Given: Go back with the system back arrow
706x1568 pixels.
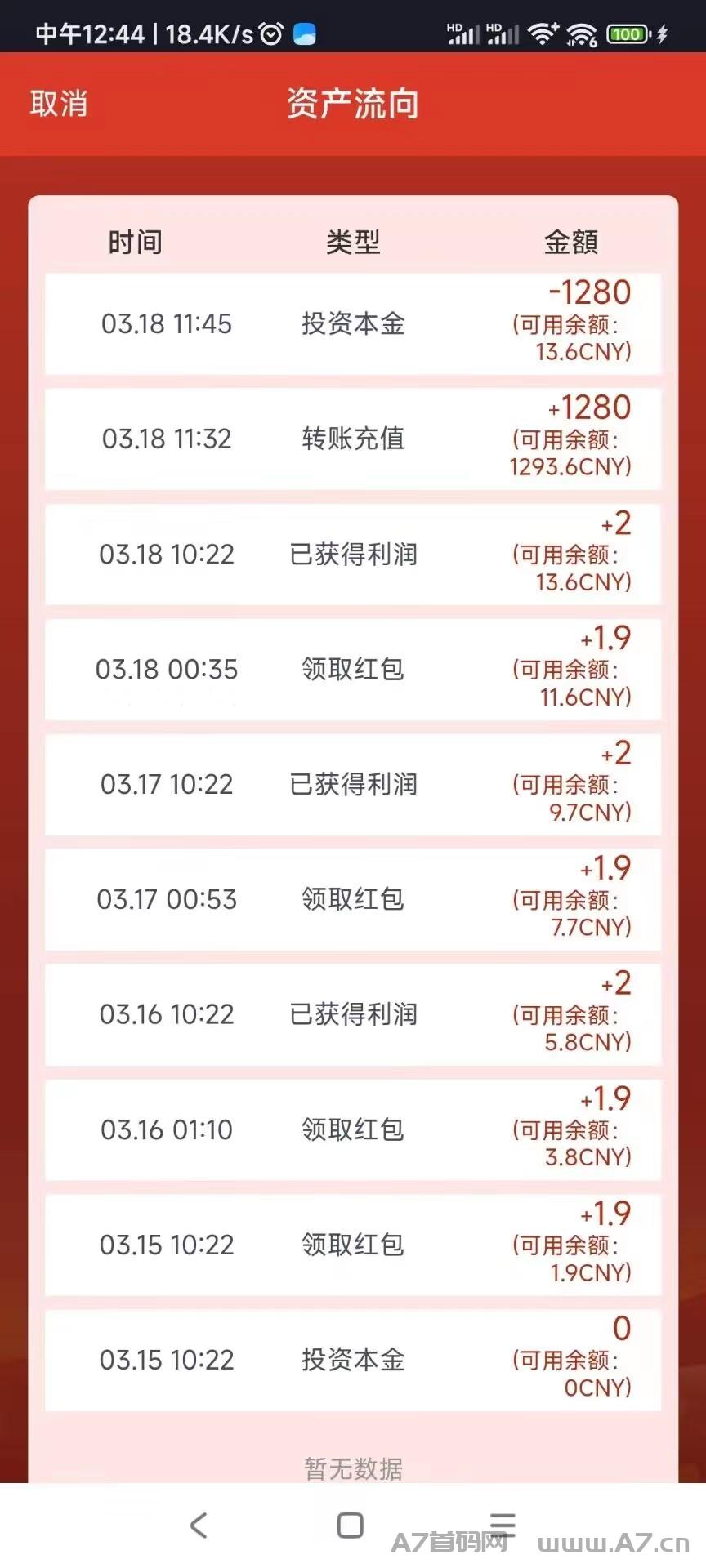Looking at the screenshot, I should click(199, 1525).
